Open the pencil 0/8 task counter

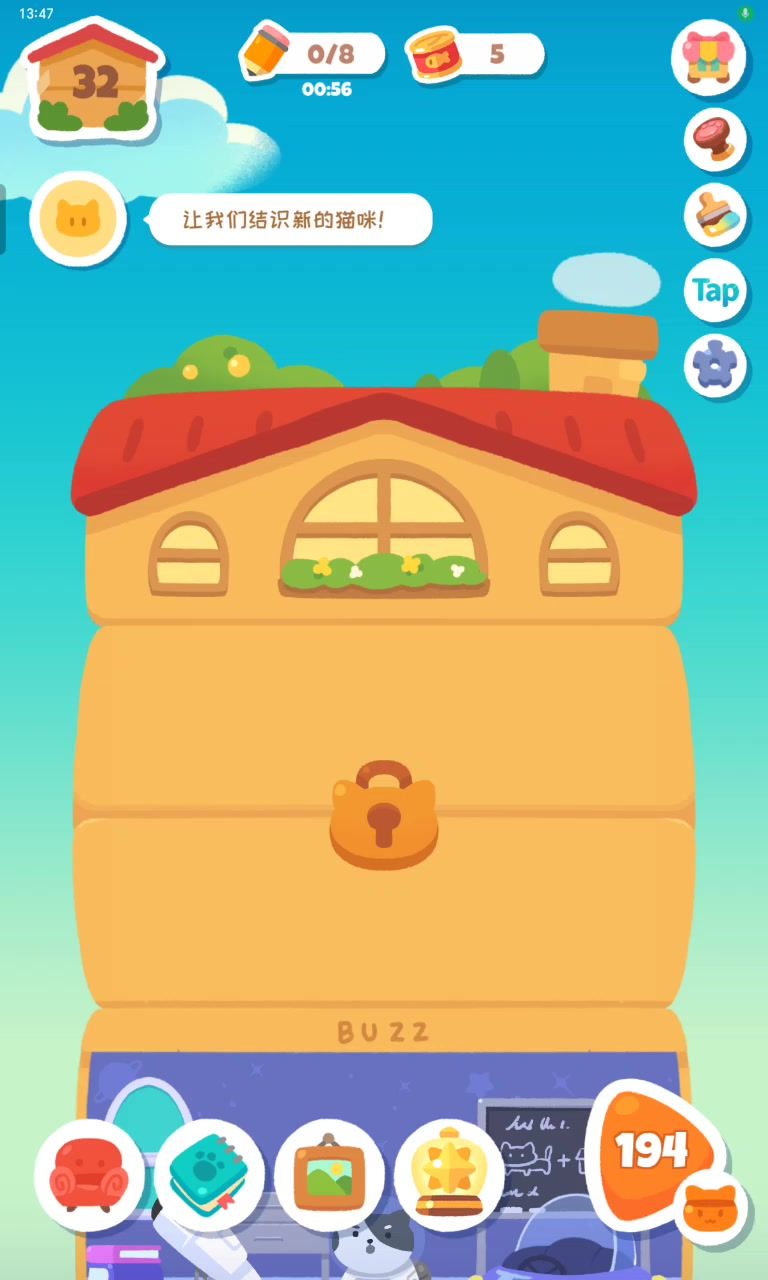[x=313, y=54]
